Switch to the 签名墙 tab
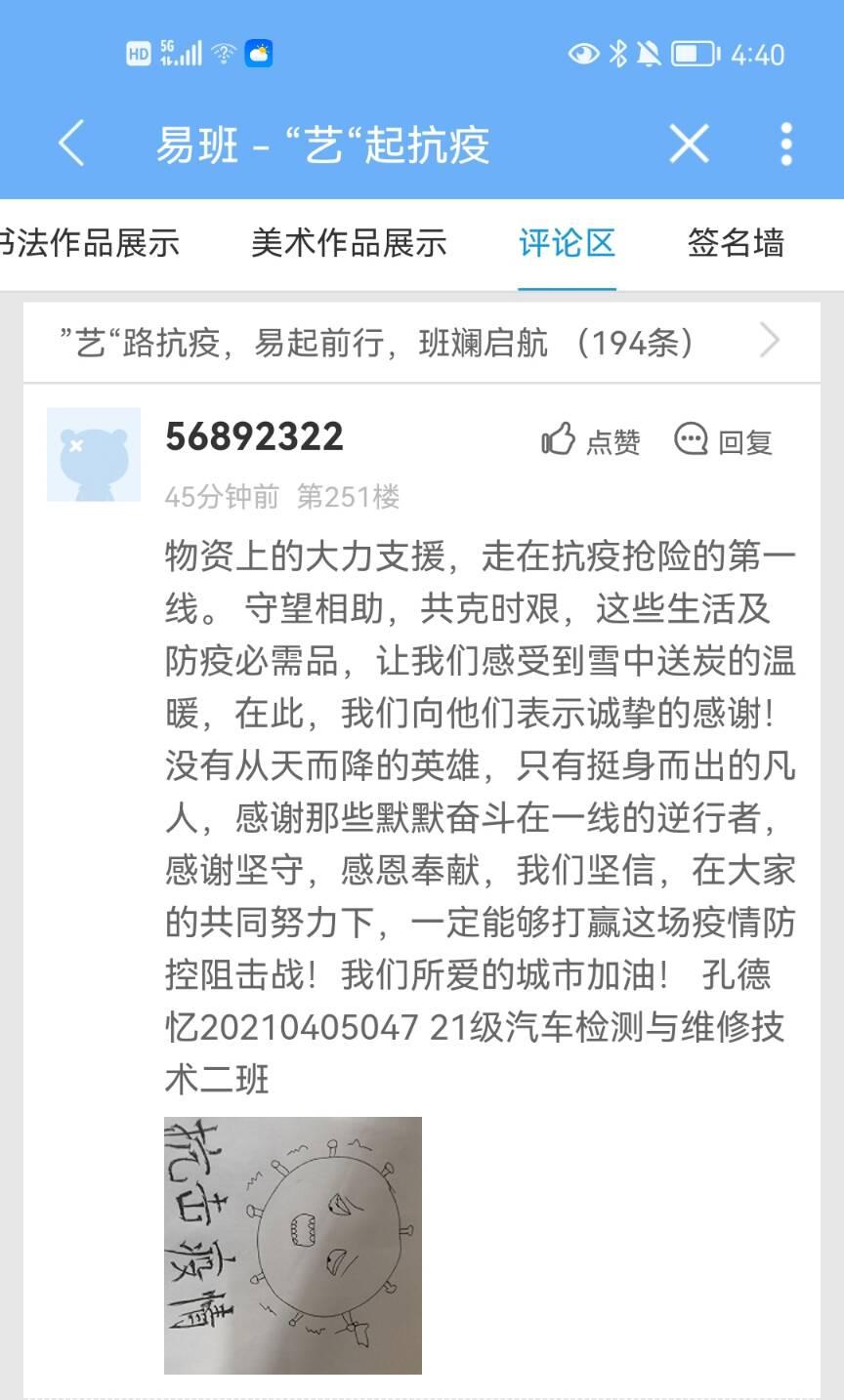Screen dimensions: 844x1400 tap(736, 242)
